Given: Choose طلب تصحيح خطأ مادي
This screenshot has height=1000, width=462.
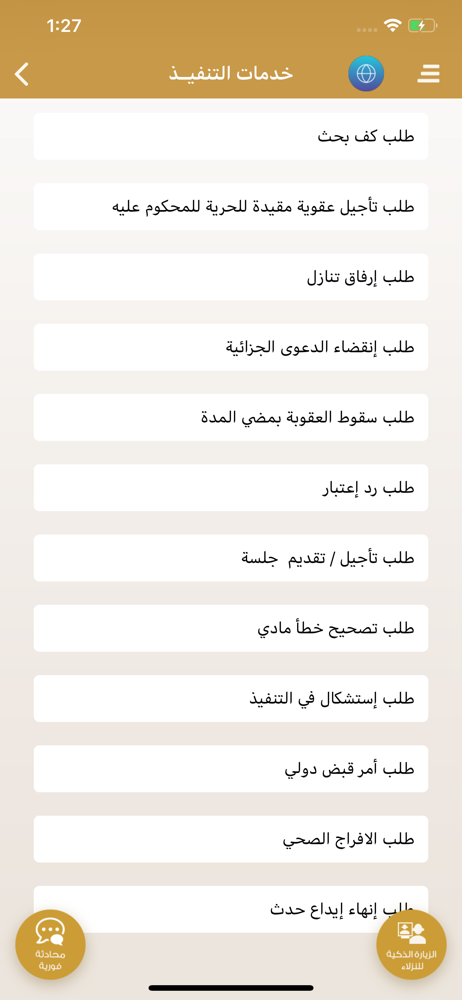Looking at the screenshot, I should point(231,628).
